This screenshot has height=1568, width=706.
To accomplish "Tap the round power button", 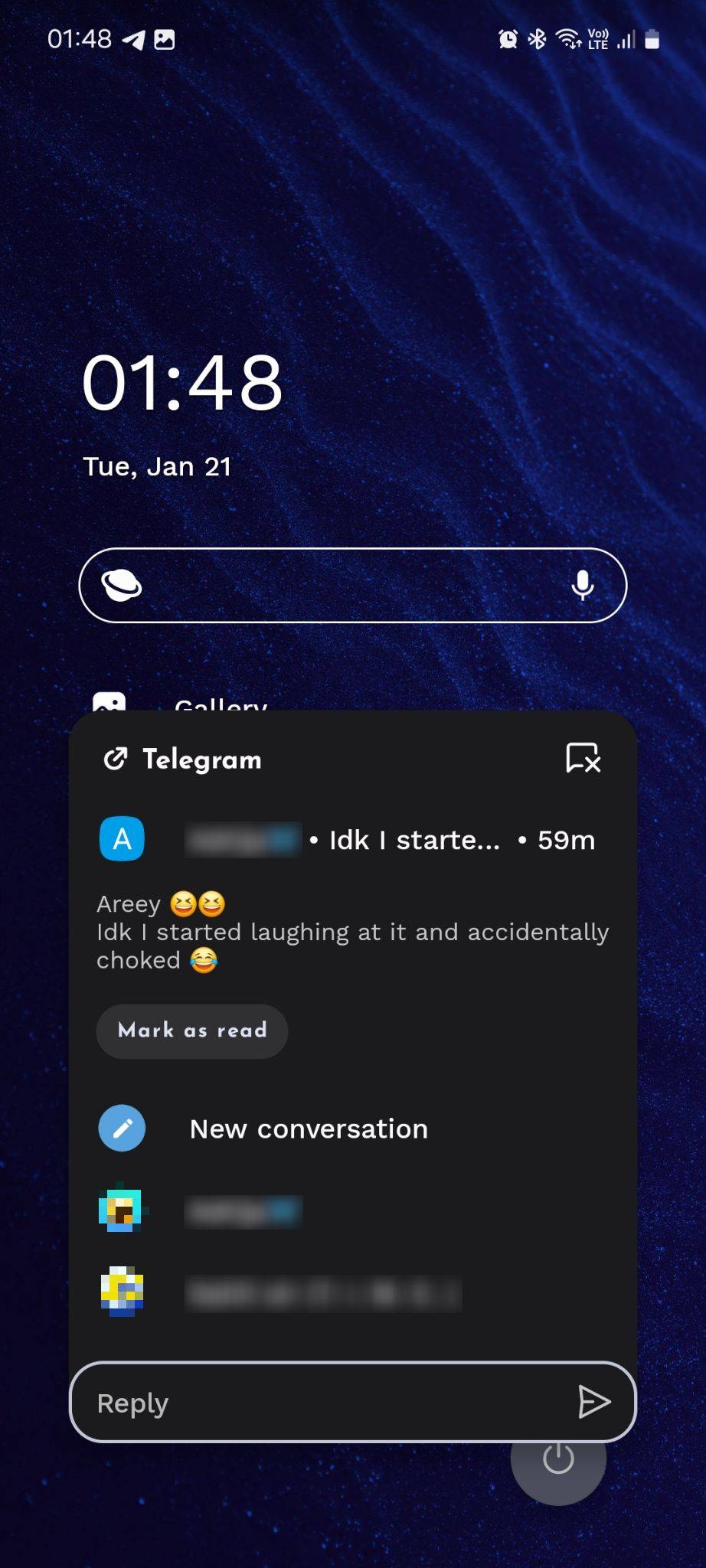I will click(x=559, y=1472).
